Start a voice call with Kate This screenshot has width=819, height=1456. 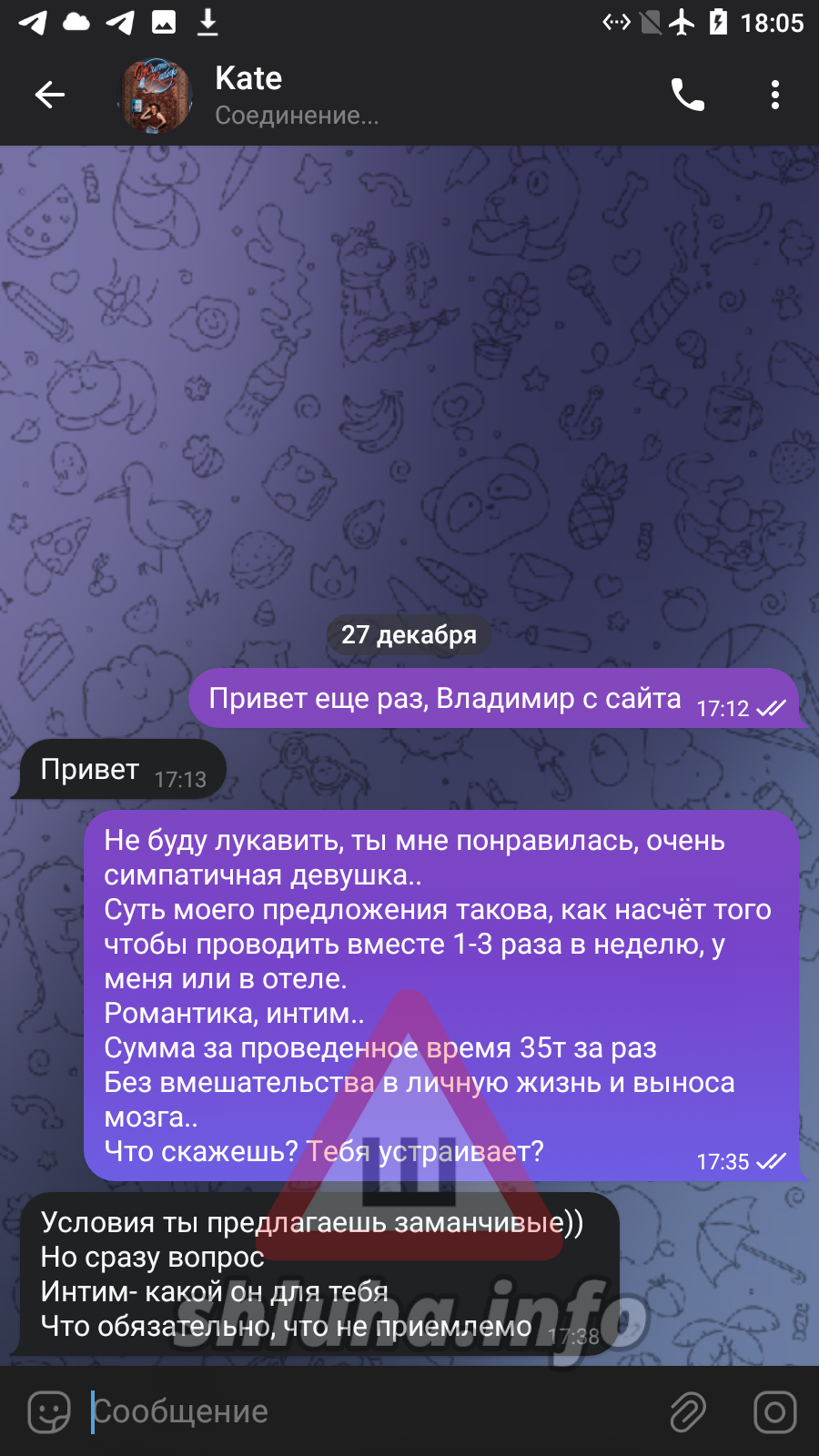click(x=688, y=94)
